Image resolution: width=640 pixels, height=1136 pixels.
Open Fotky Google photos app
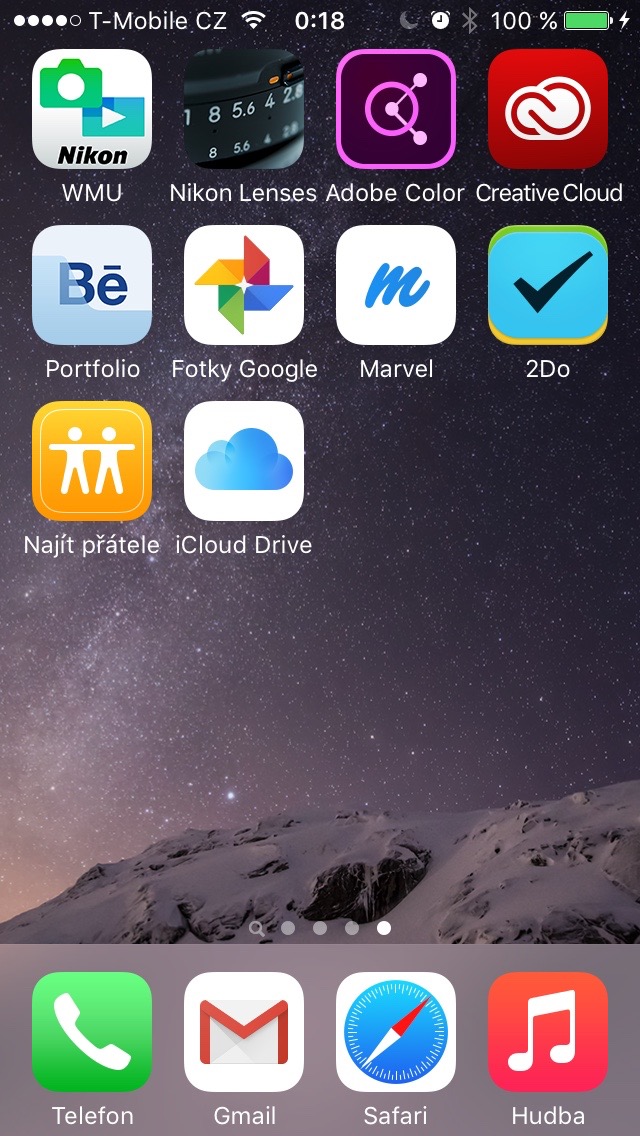click(x=244, y=285)
